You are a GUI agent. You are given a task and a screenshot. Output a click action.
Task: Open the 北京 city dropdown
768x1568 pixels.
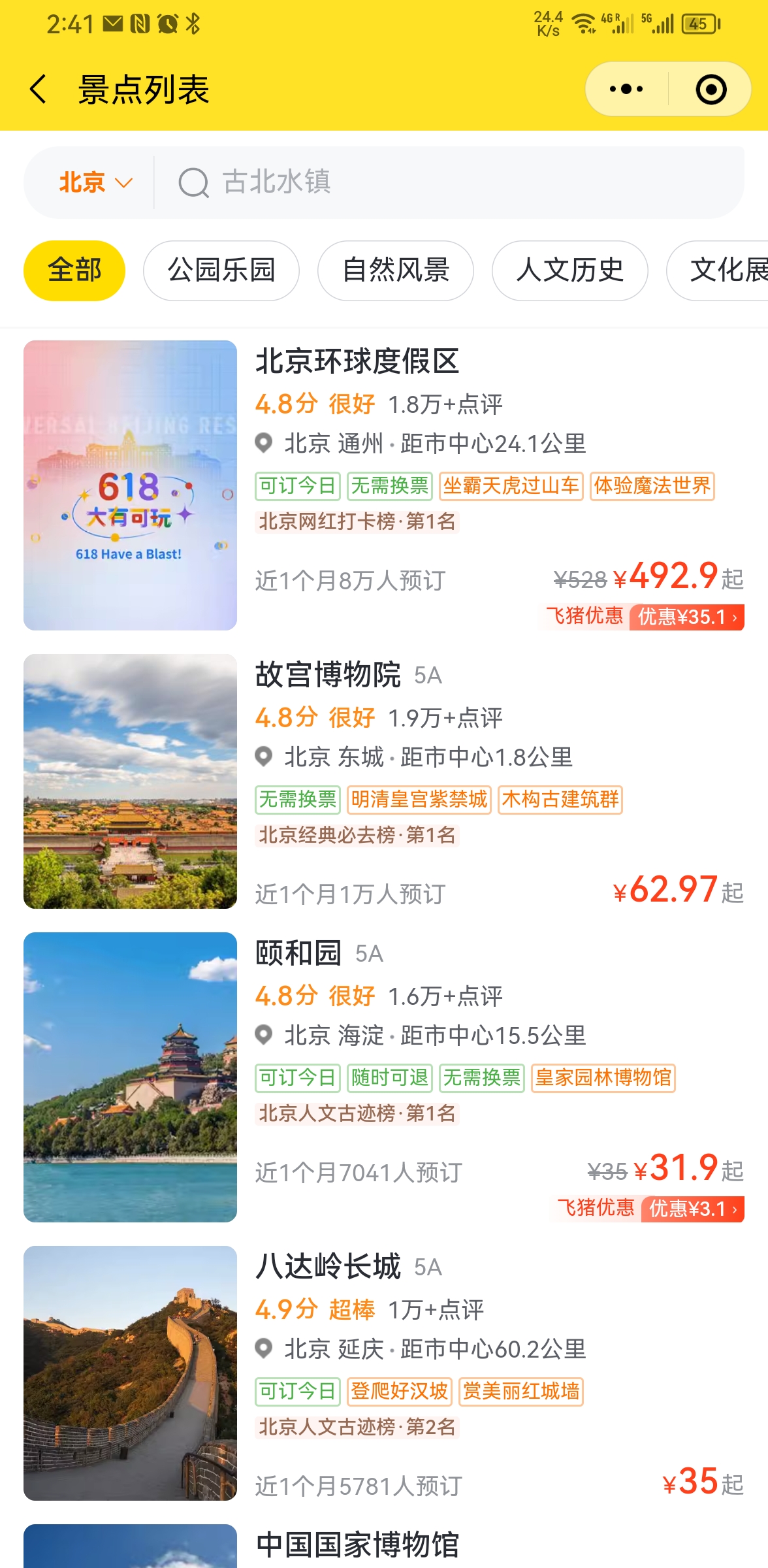coord(95,182)
